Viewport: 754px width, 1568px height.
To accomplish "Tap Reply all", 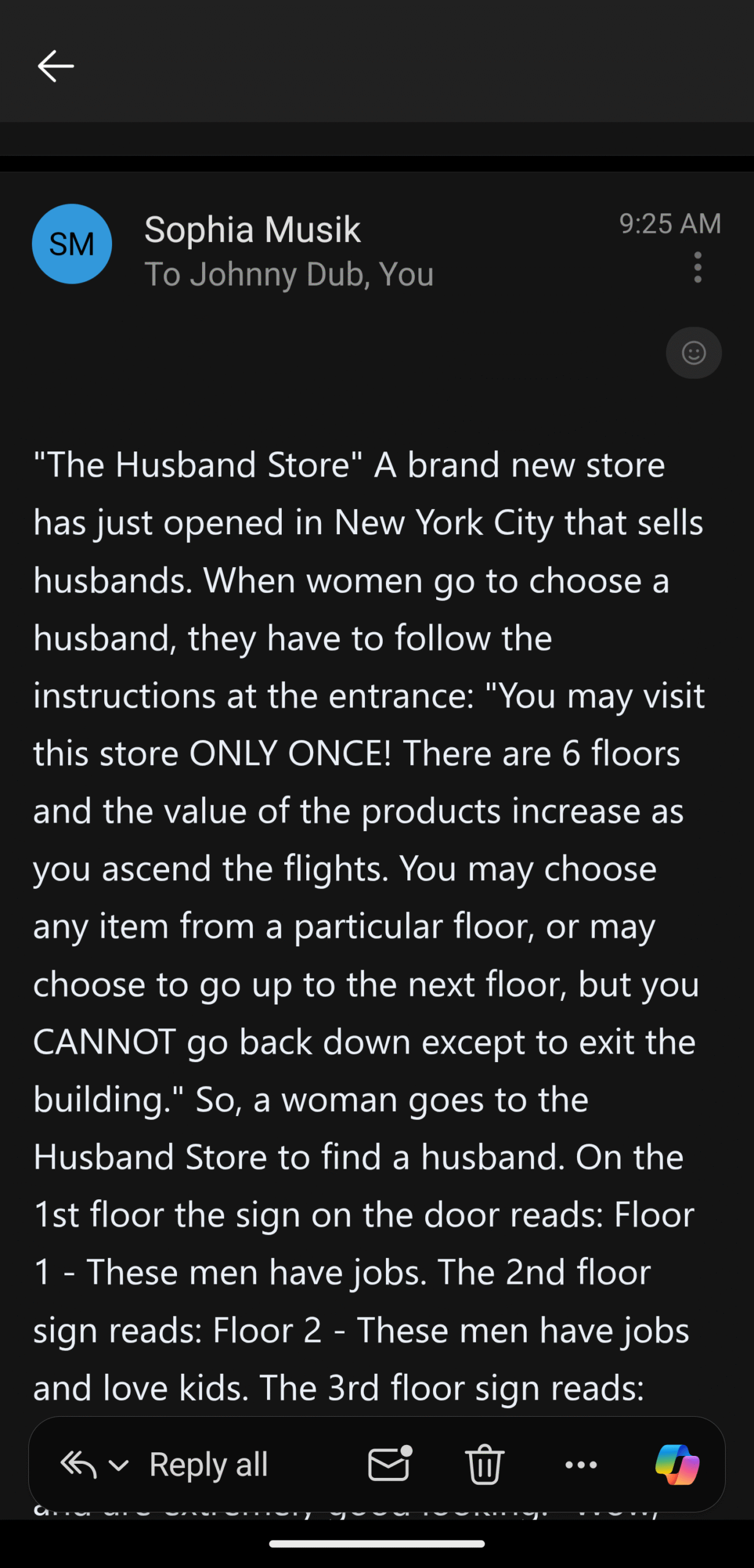I will (x=207, y=1464).
